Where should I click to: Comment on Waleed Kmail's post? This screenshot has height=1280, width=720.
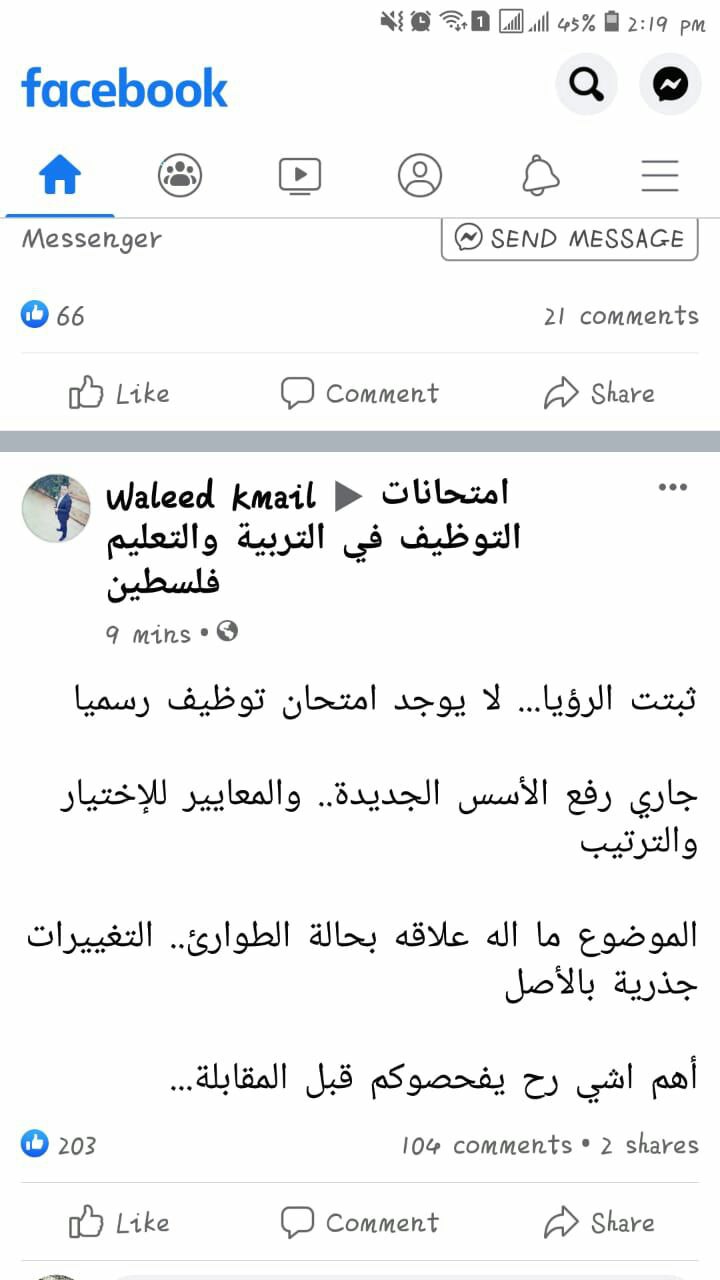360,1223
